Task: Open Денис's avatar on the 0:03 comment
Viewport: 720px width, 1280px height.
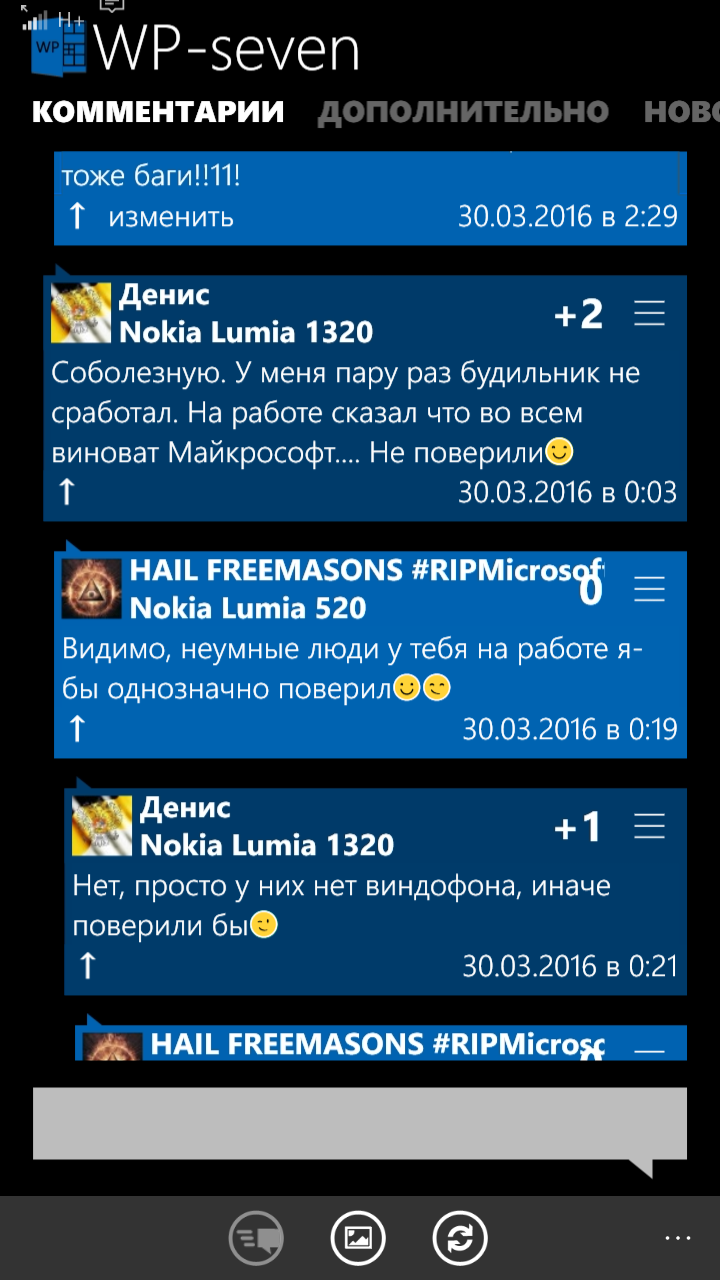Action: coord(81,313)
